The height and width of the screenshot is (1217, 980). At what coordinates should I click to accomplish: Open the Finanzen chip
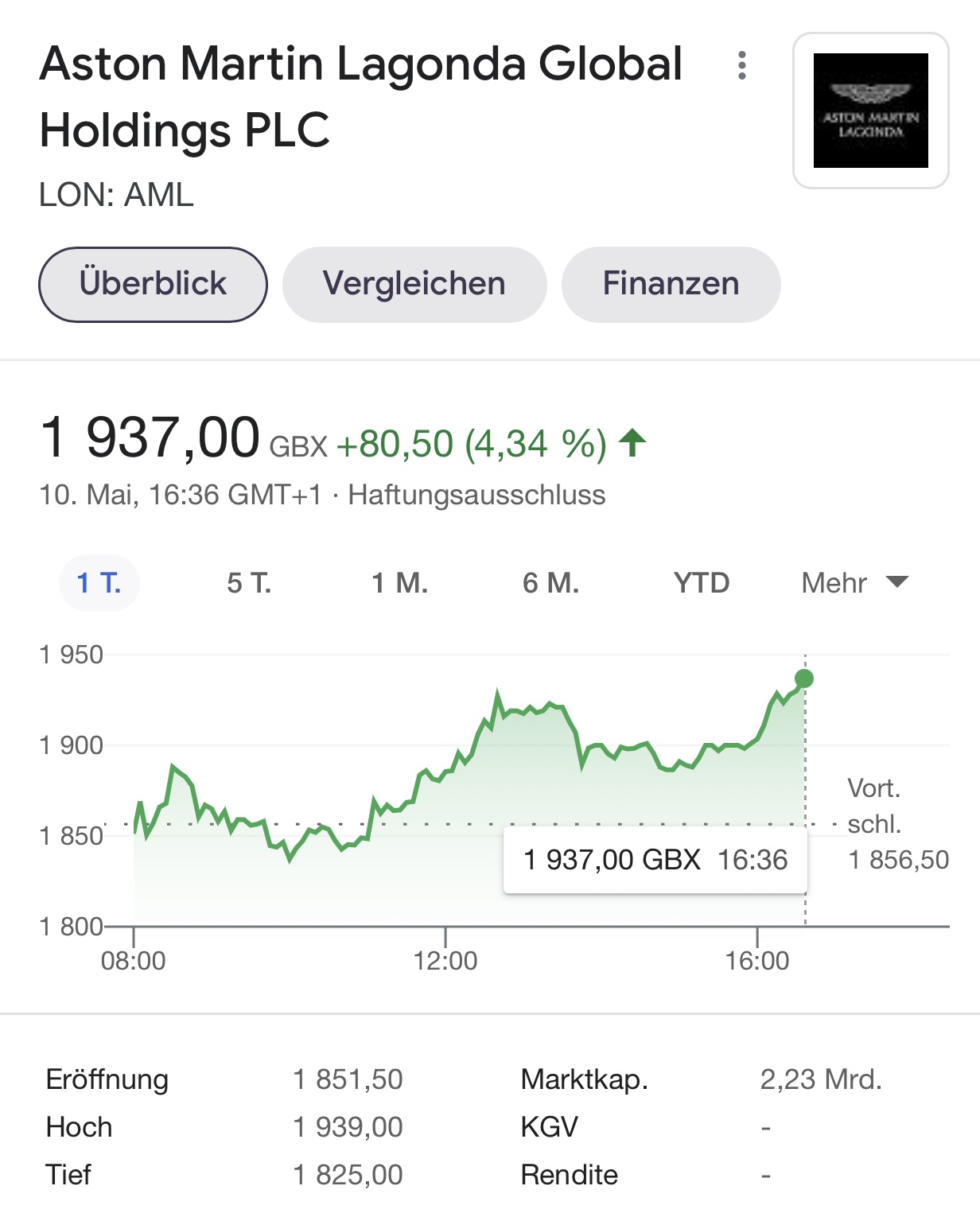[x=671, y=284]
